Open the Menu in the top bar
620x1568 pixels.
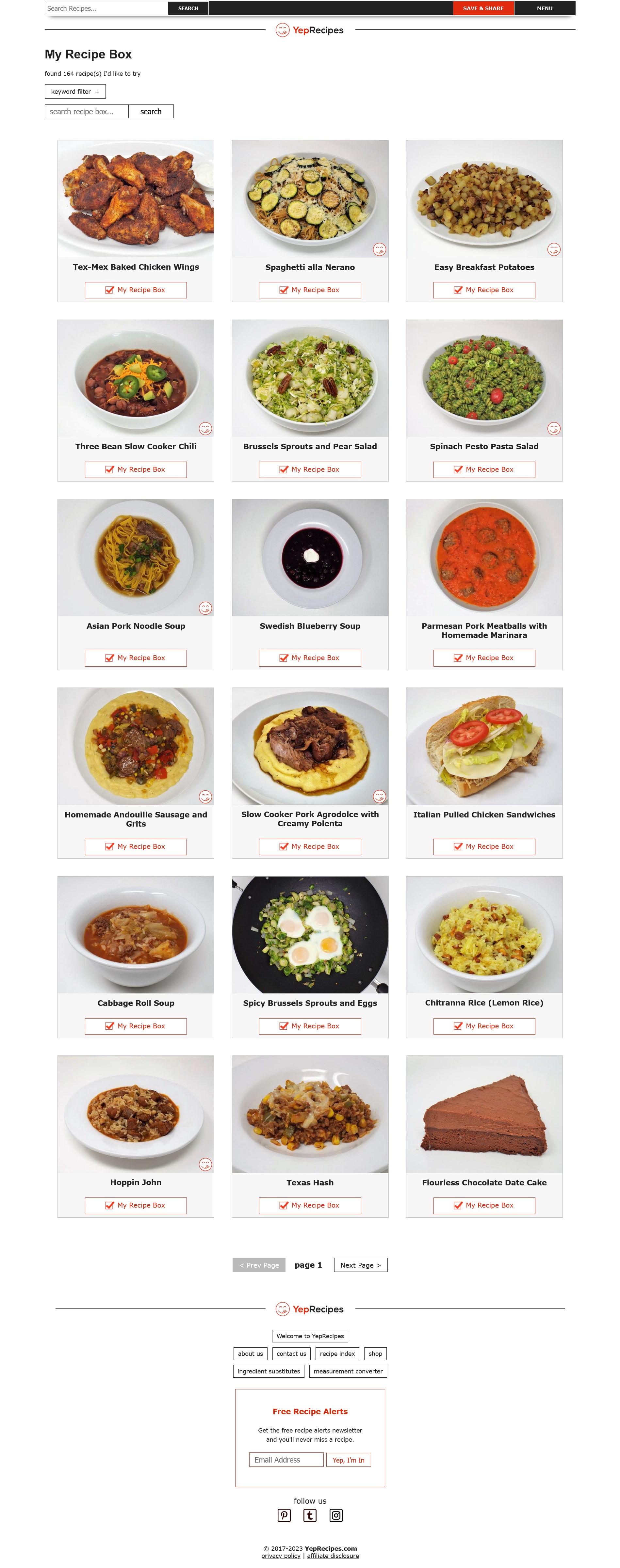click(x=544, y=8)
